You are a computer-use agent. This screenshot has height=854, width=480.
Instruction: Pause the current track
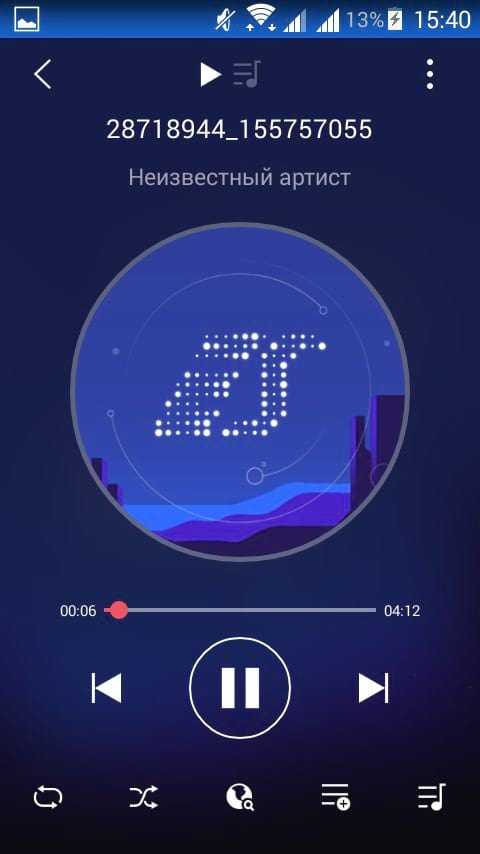[x=240, y=688]
